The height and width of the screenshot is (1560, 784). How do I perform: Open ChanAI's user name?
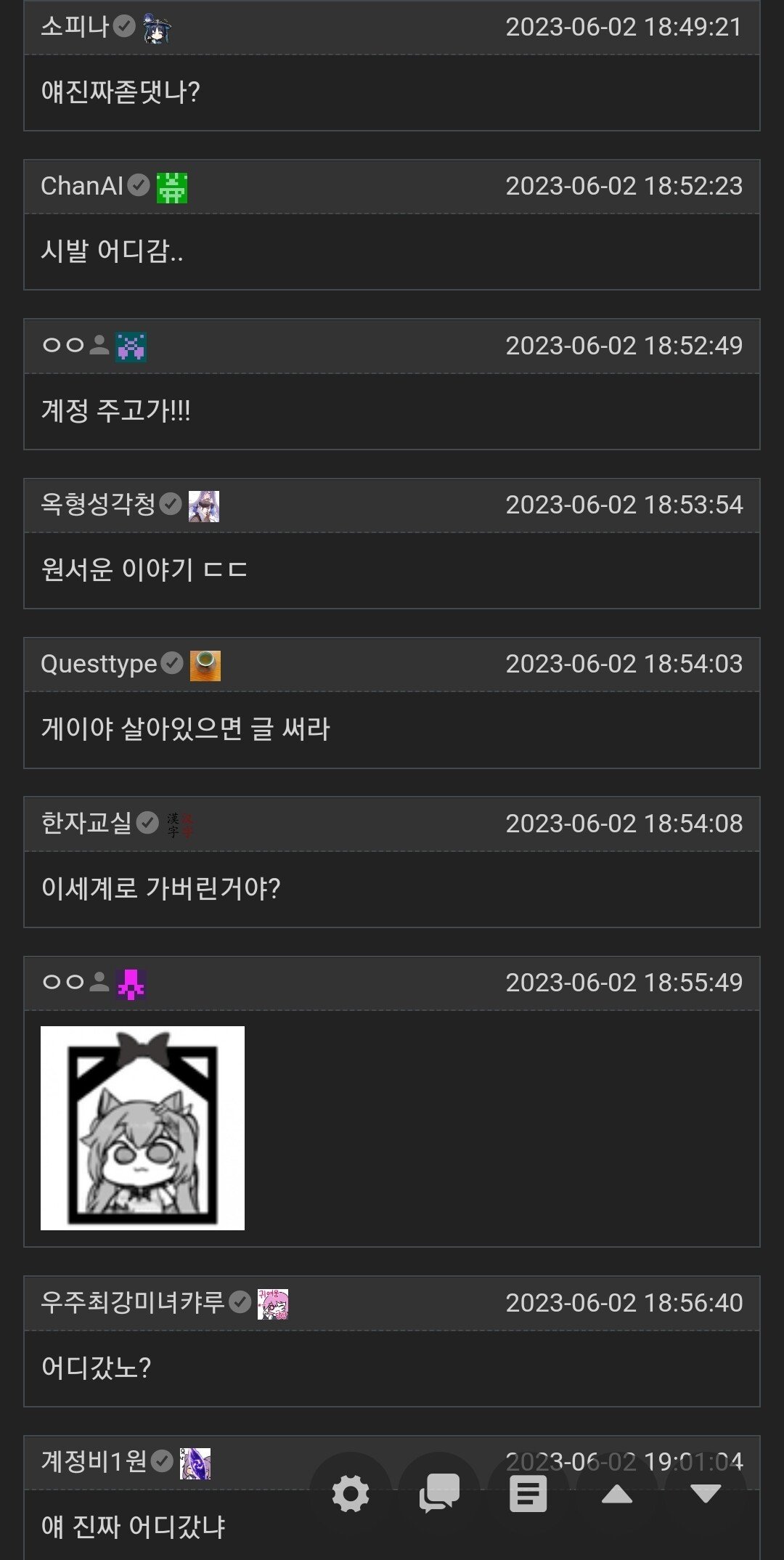(82, 186)
